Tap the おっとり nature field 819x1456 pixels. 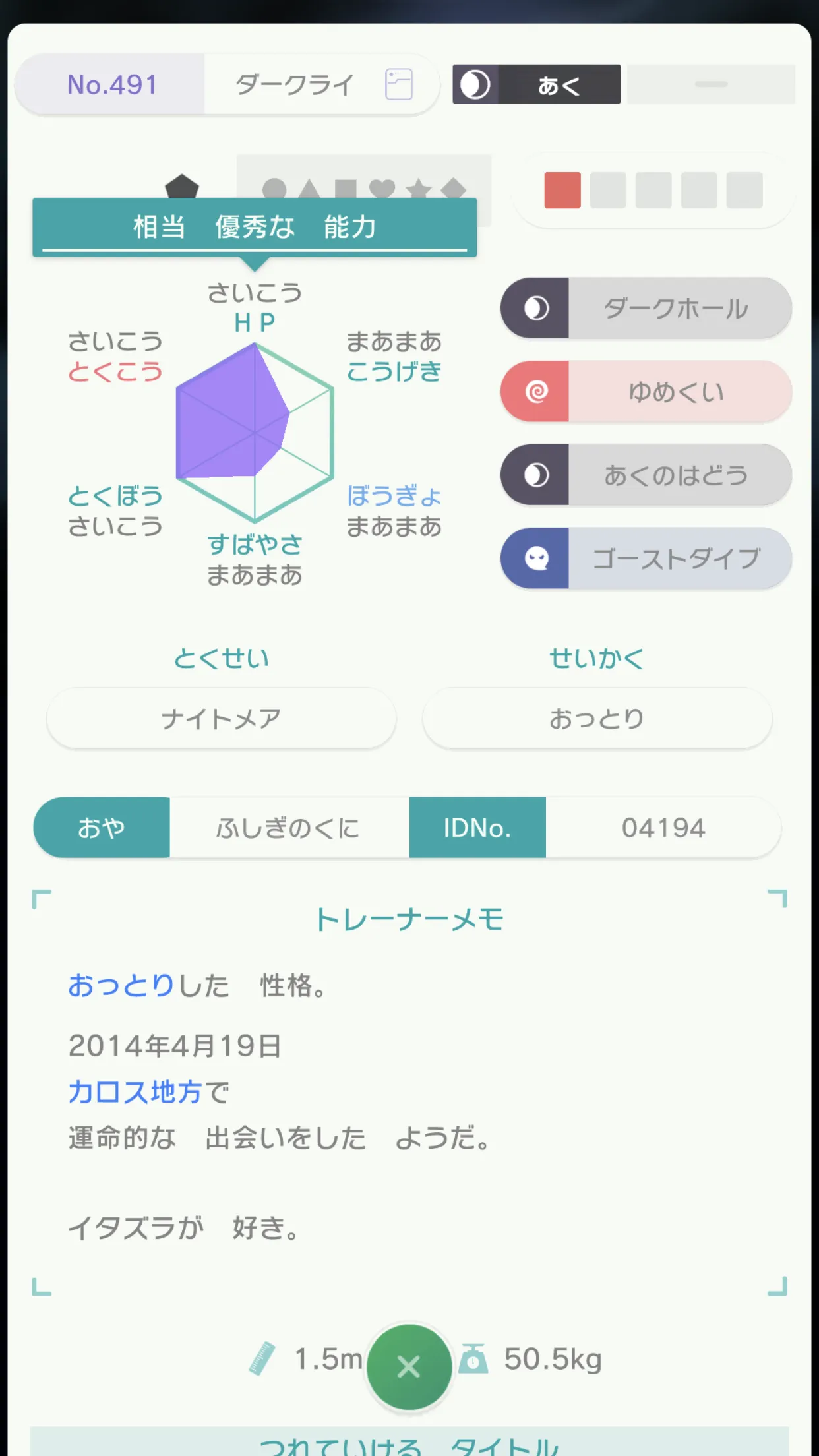pos(597,718)
